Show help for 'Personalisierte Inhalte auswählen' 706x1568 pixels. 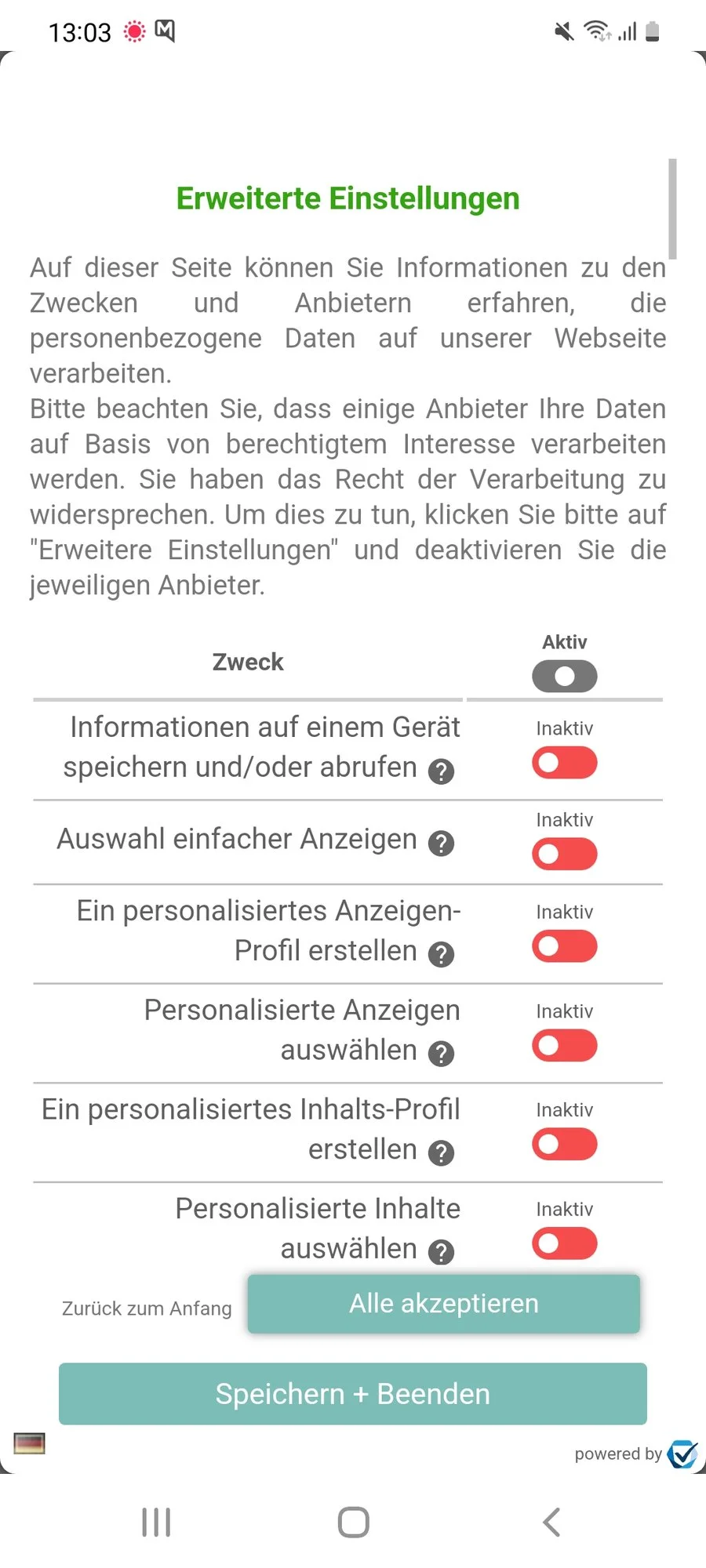(441, 1252)
